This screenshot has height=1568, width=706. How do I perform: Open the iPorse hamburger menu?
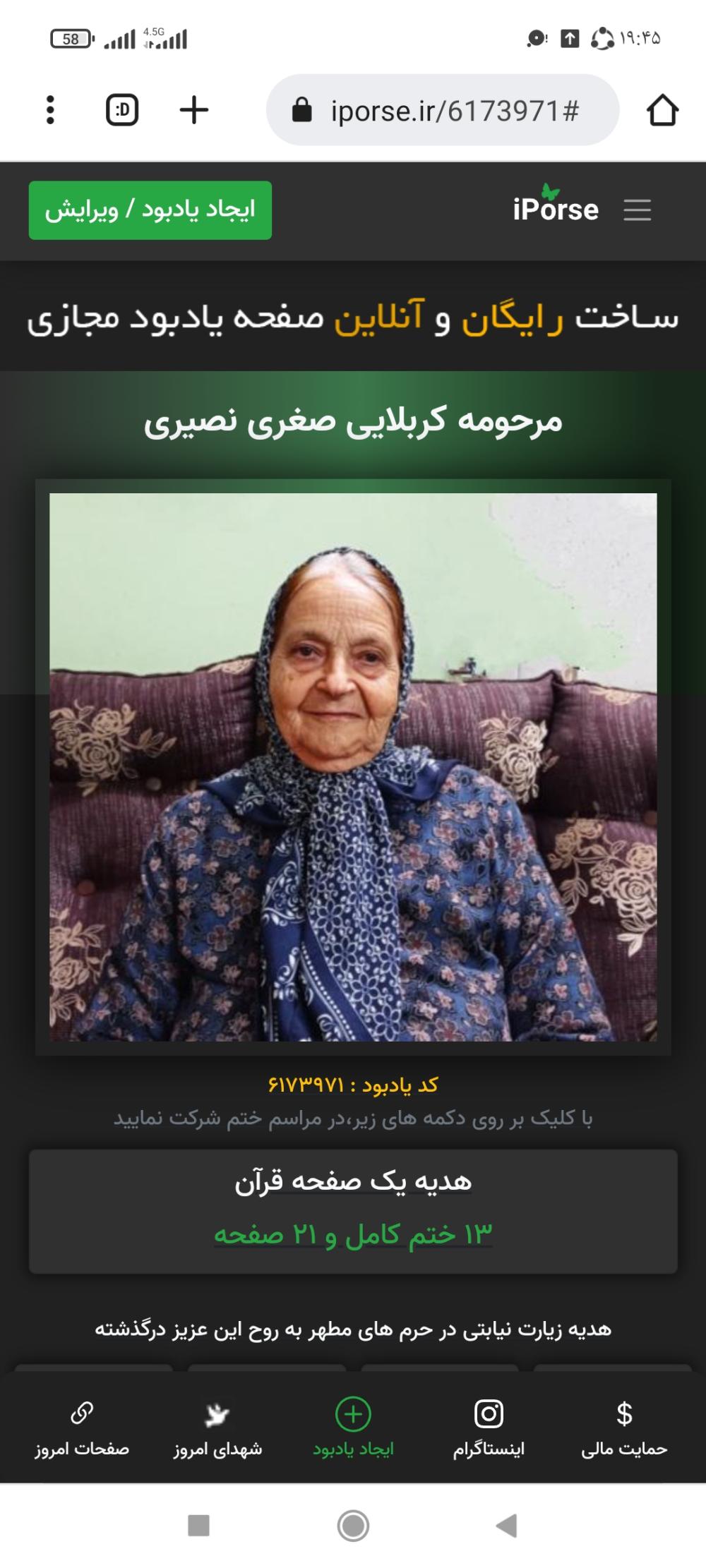637,210
